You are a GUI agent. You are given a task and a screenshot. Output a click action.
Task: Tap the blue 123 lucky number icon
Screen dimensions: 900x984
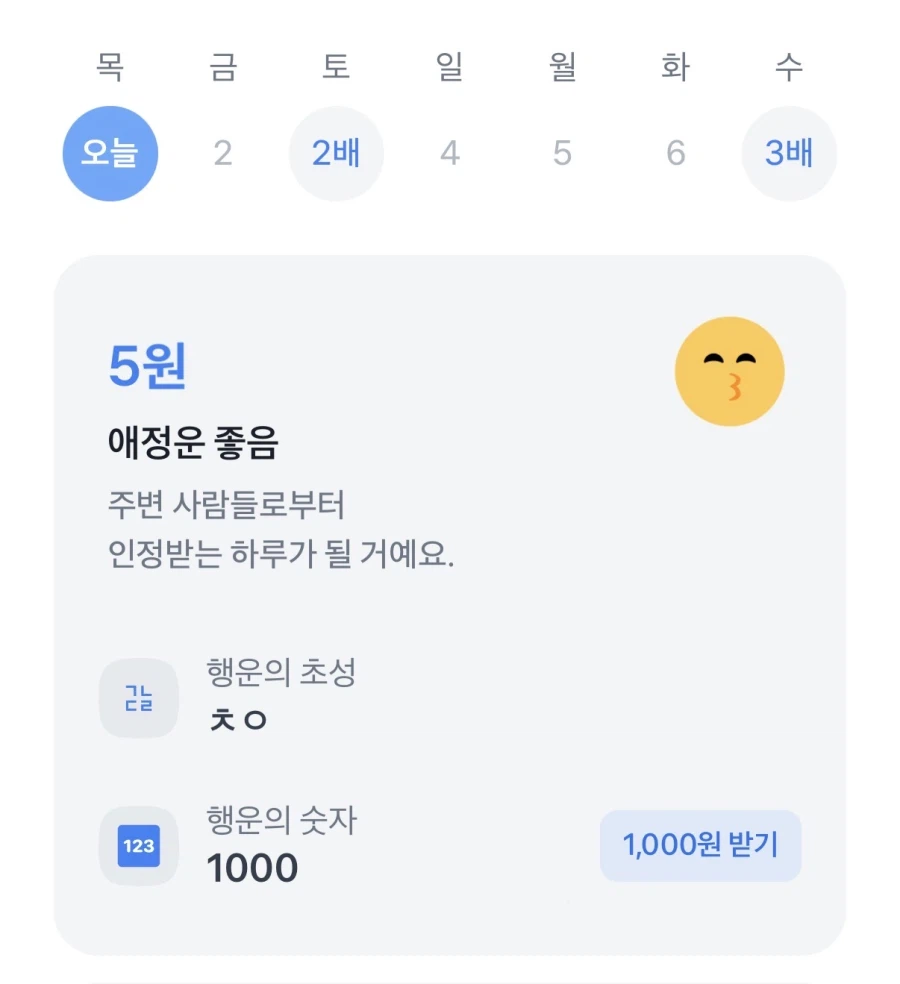(x=138, y=845)
